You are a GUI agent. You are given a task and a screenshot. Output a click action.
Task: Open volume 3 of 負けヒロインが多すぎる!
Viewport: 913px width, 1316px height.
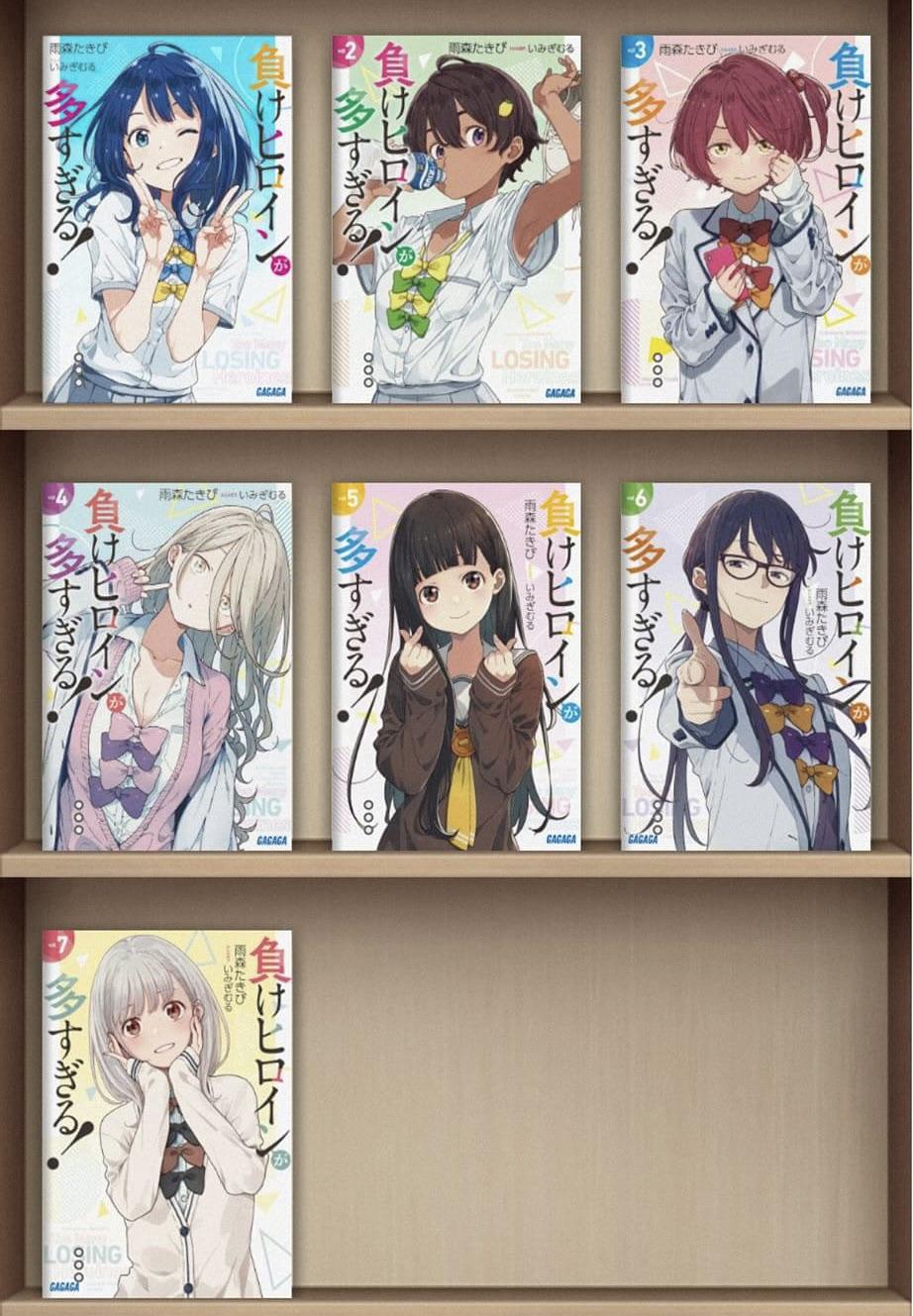point(746,219)
